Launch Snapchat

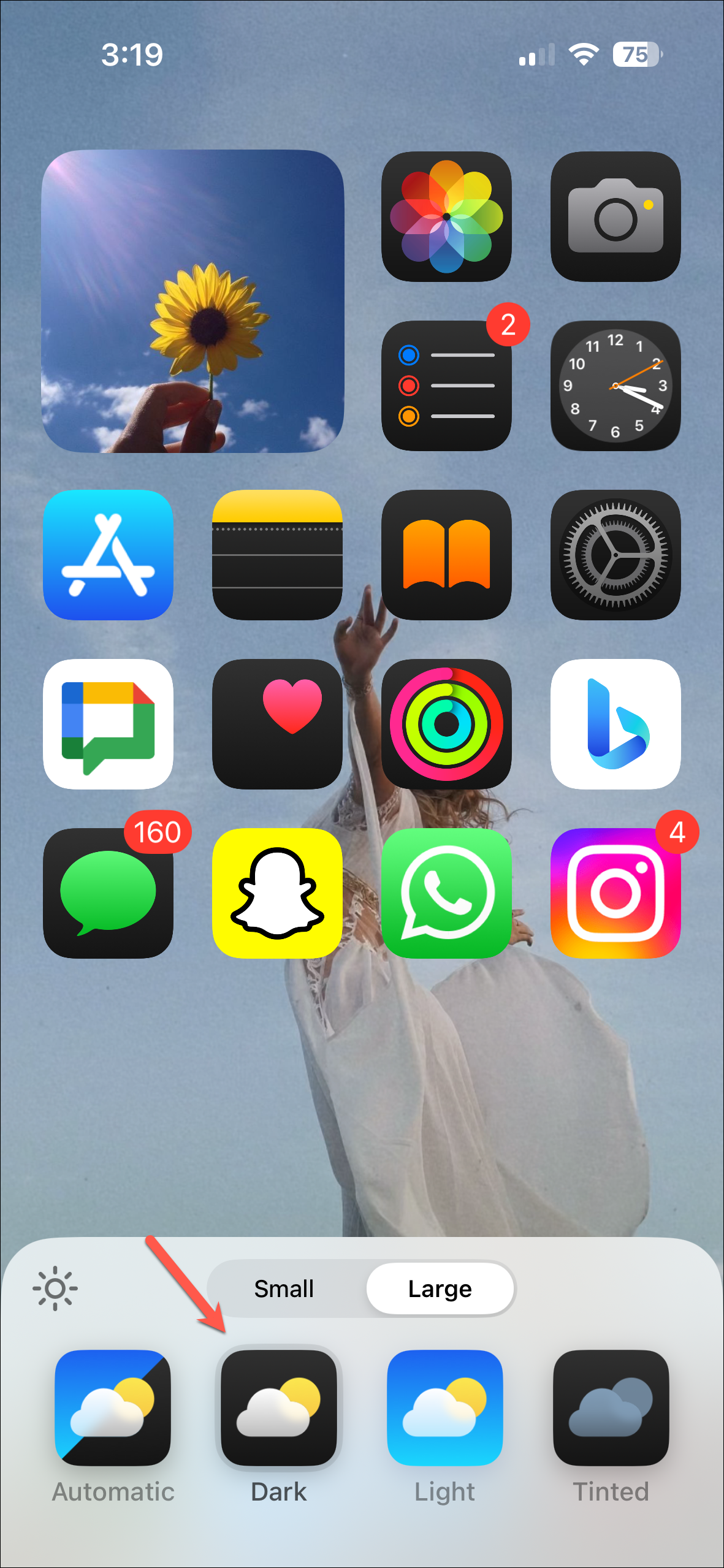pyautogui.click(x=277, y=893)
